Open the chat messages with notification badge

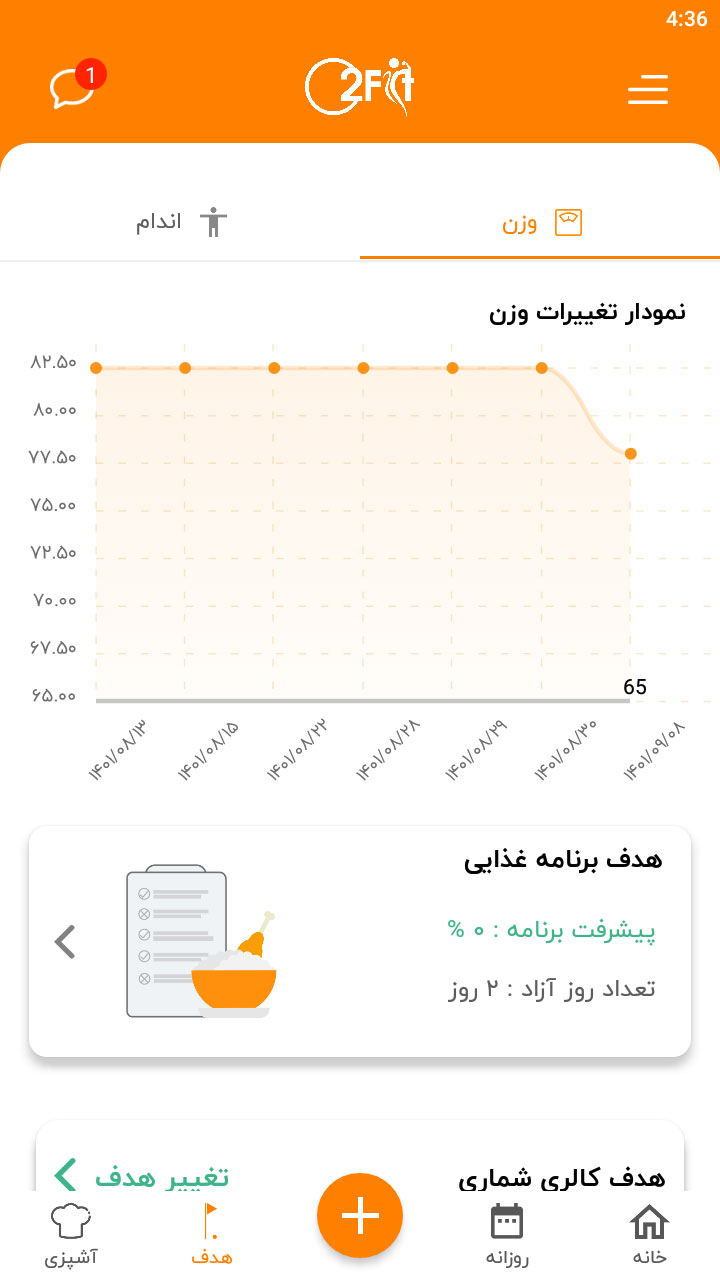(72, 88)
